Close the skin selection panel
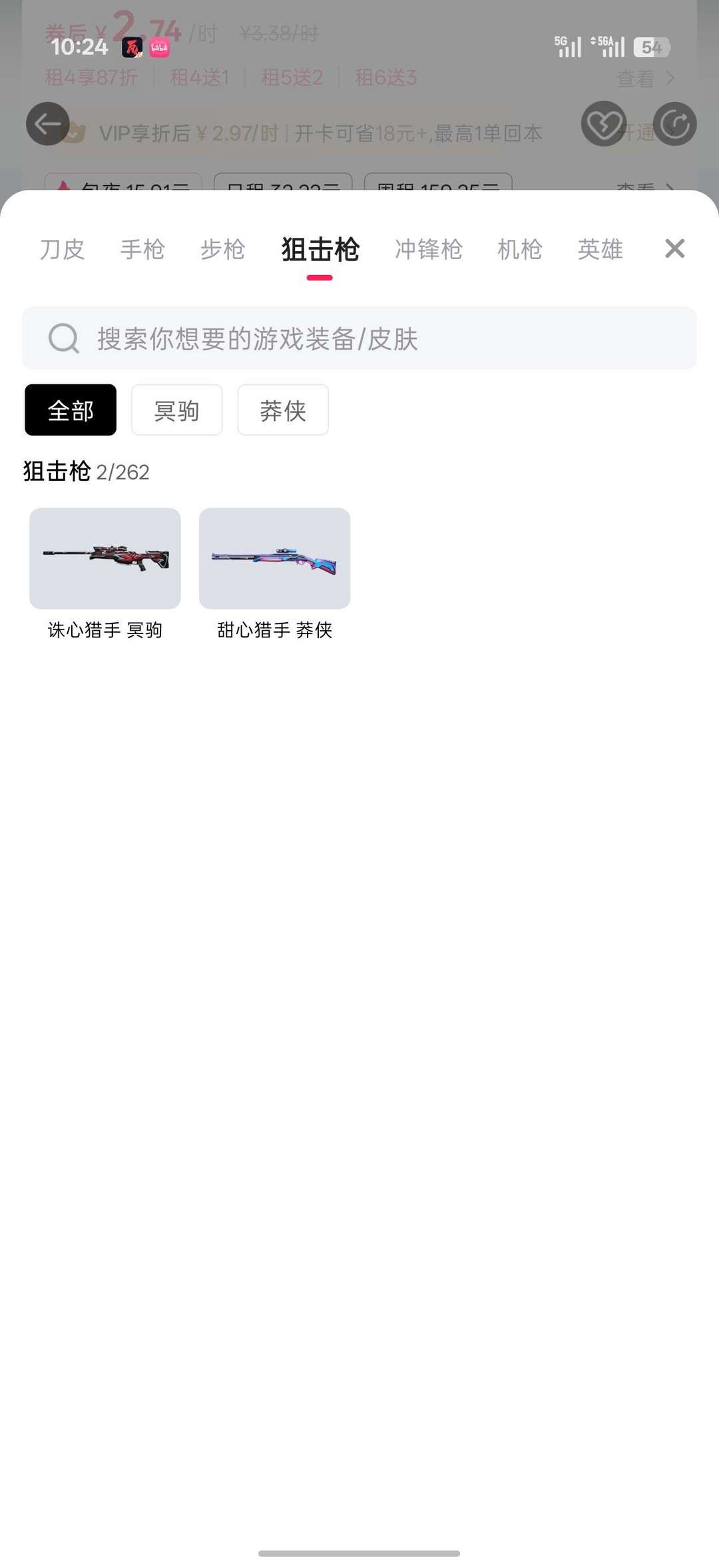This screenshot has height=1568, width=719. 674,248
